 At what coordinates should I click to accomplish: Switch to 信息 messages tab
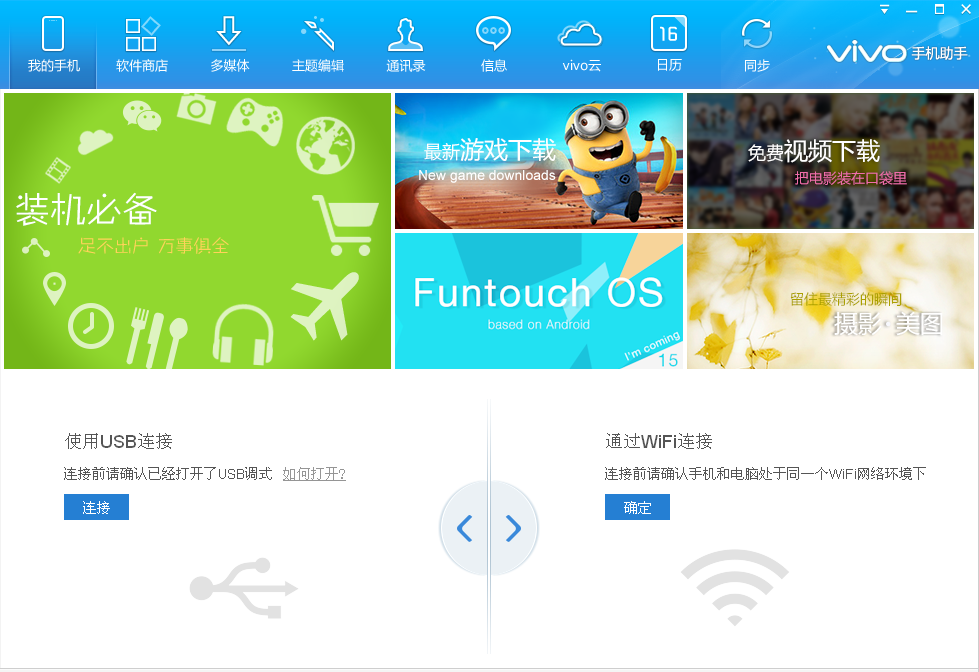tap(493, 46)
